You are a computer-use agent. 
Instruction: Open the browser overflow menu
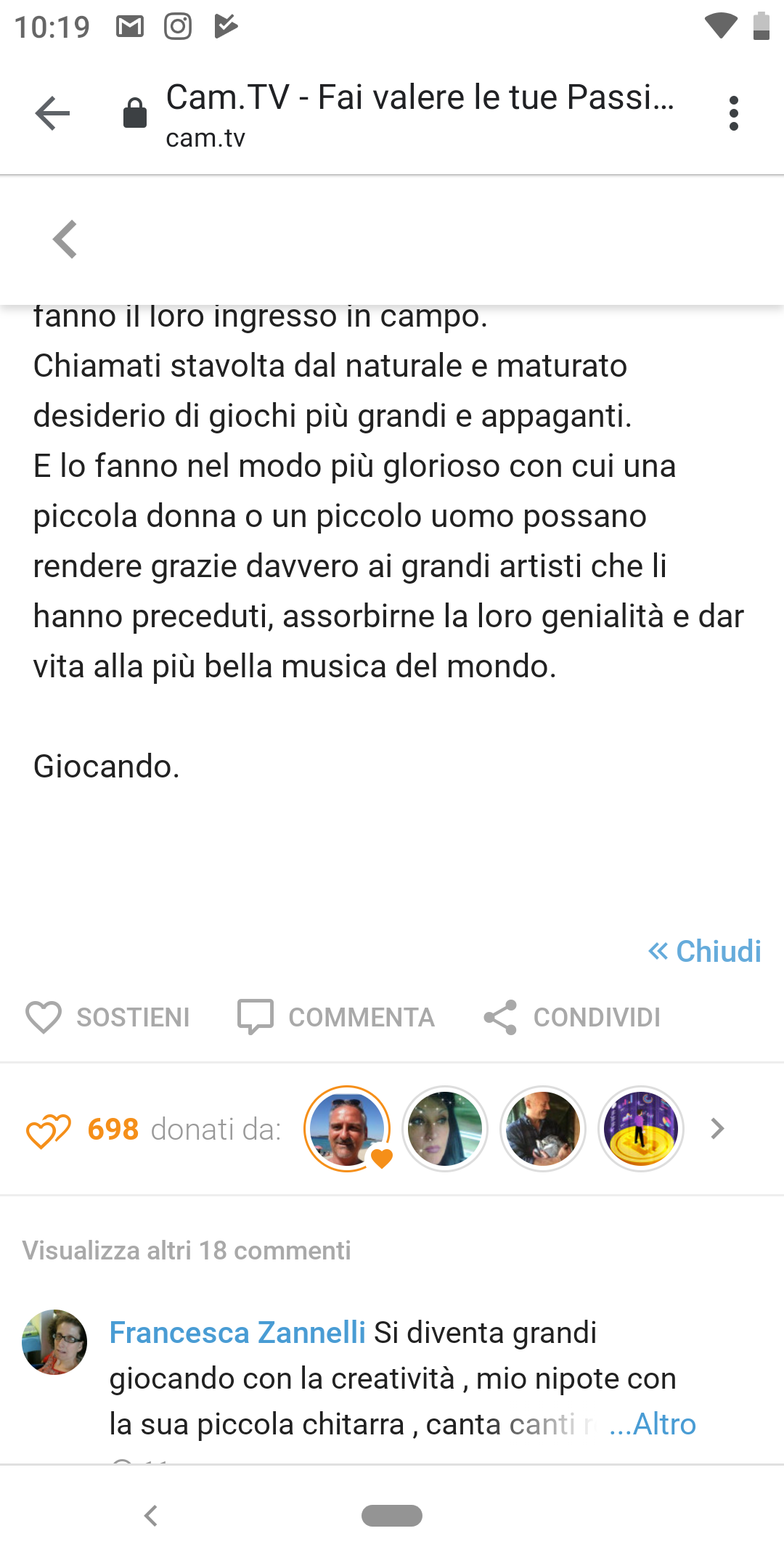click(733, 113)
